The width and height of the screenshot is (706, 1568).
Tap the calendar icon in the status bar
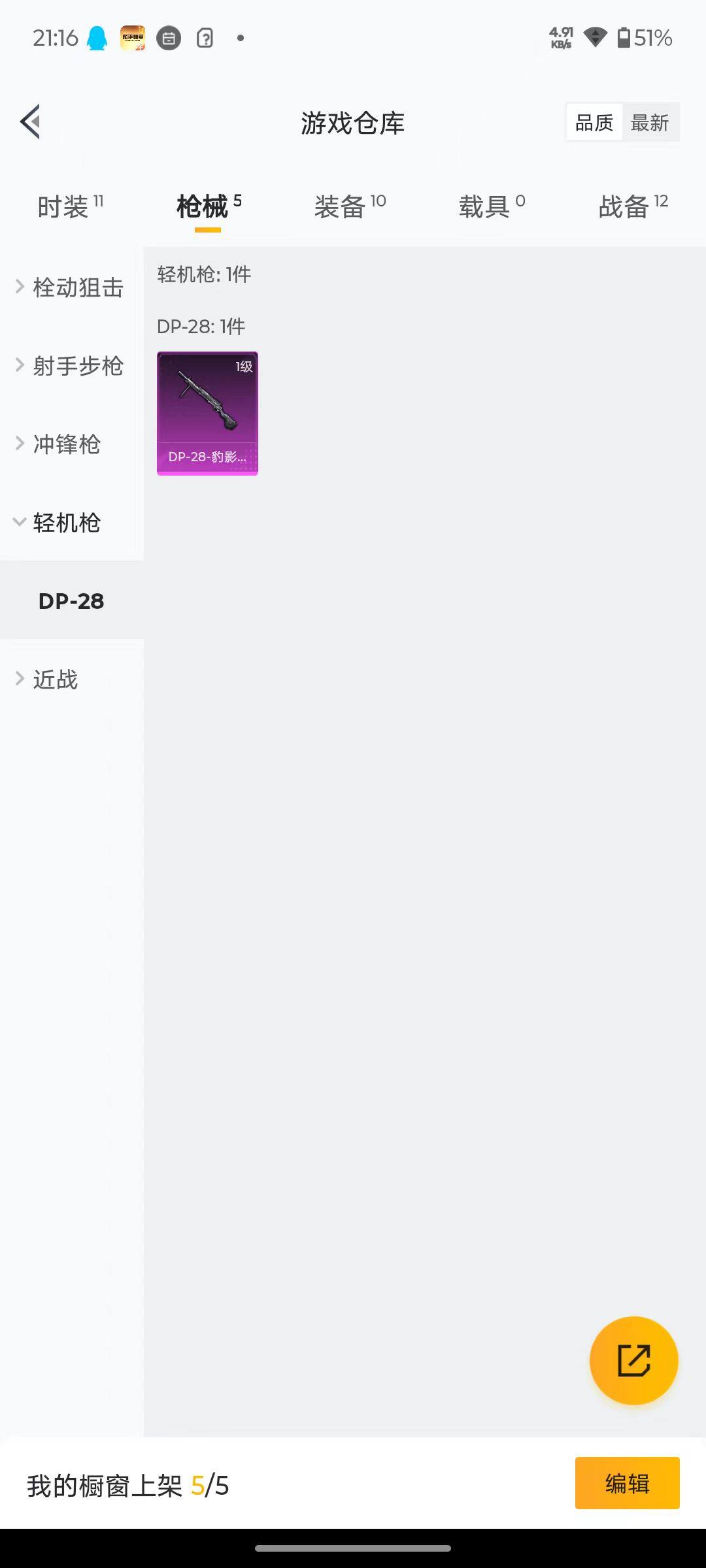169,38
